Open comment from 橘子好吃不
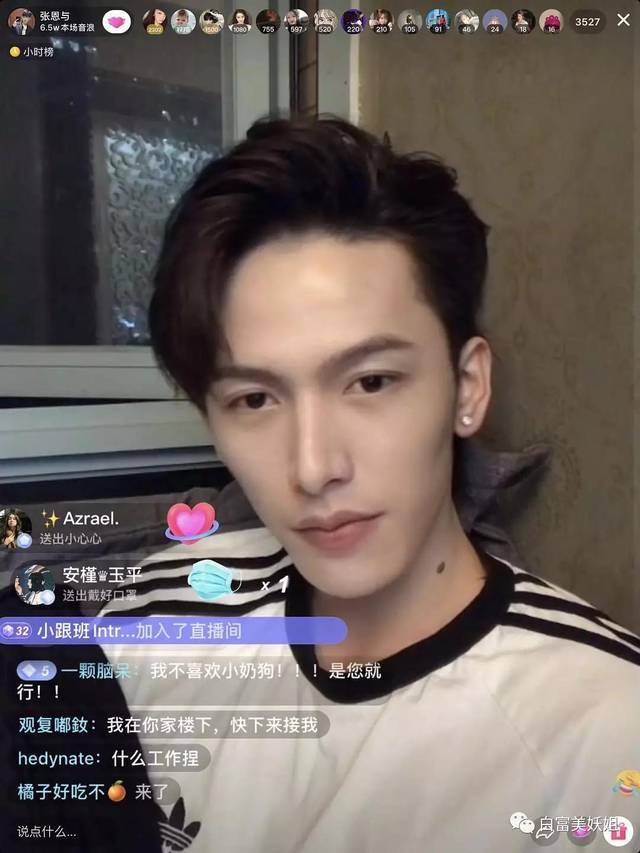This screenshot has width=640, height=853. (x=97, y=792)
